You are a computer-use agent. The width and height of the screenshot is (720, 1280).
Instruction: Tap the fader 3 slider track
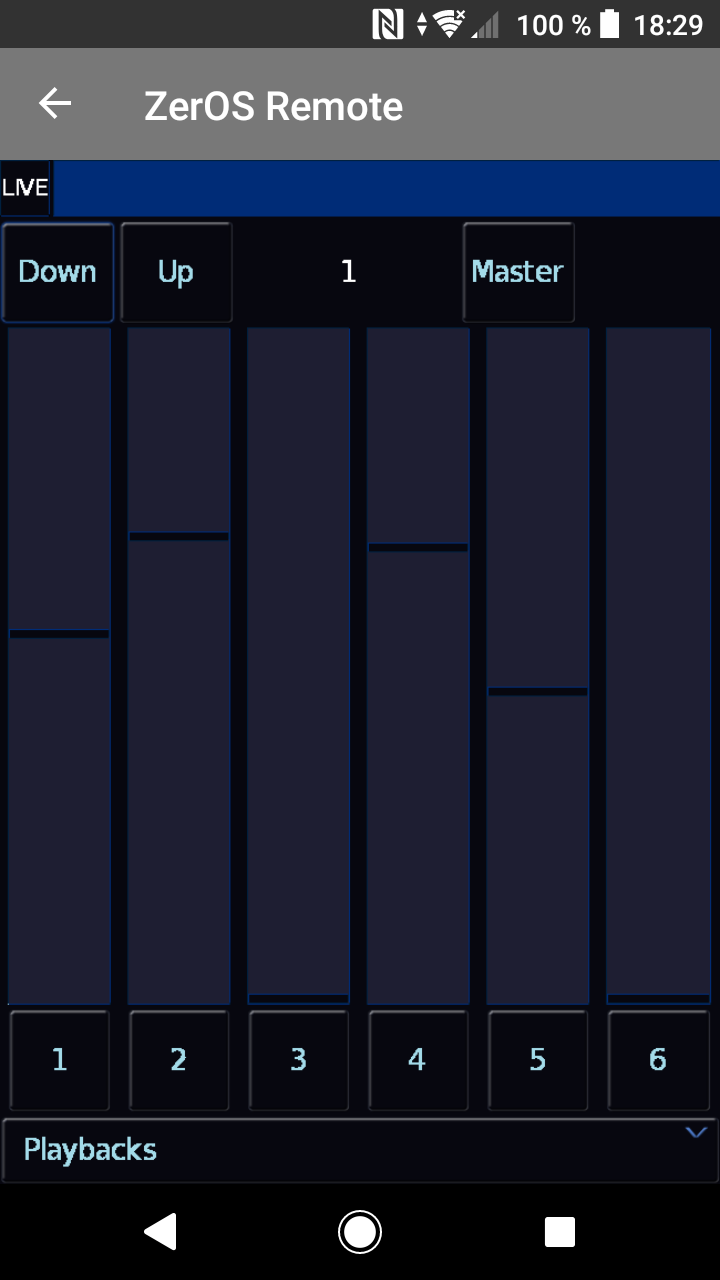299,666
